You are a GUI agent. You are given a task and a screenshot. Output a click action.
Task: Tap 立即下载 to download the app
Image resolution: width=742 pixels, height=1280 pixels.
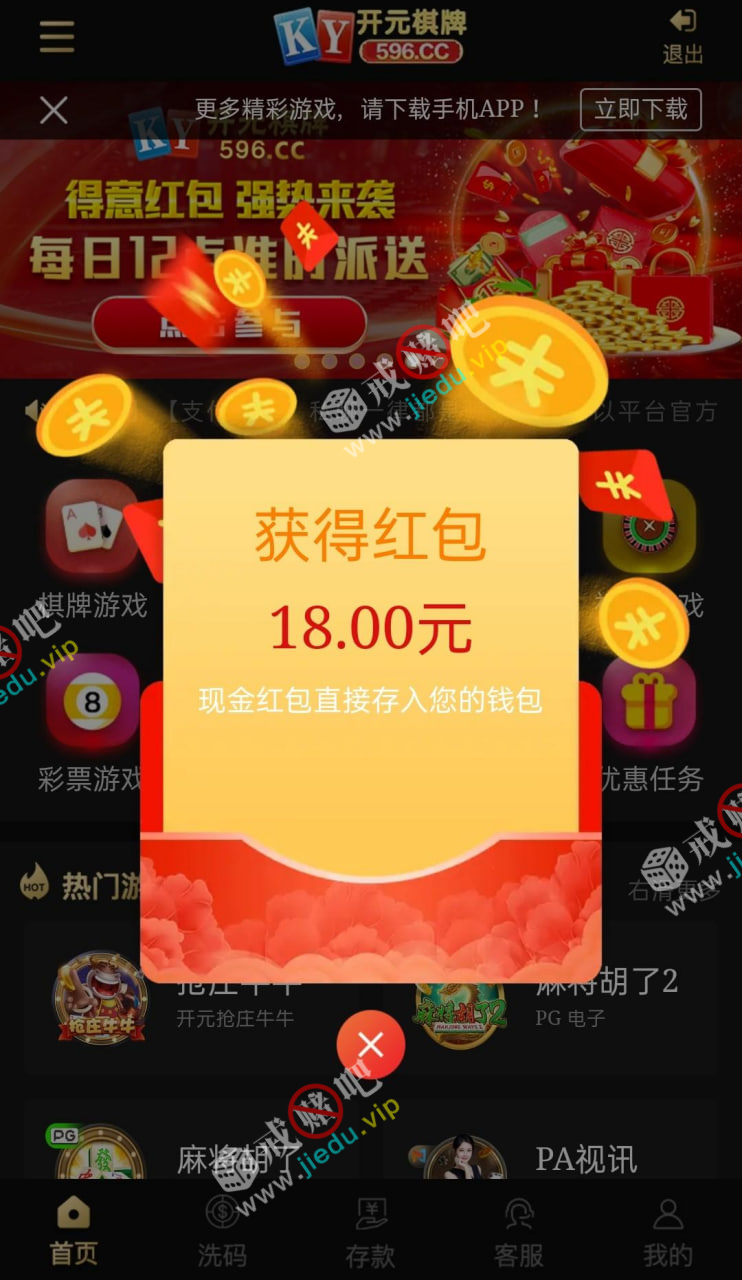click(x=641, y=110)
